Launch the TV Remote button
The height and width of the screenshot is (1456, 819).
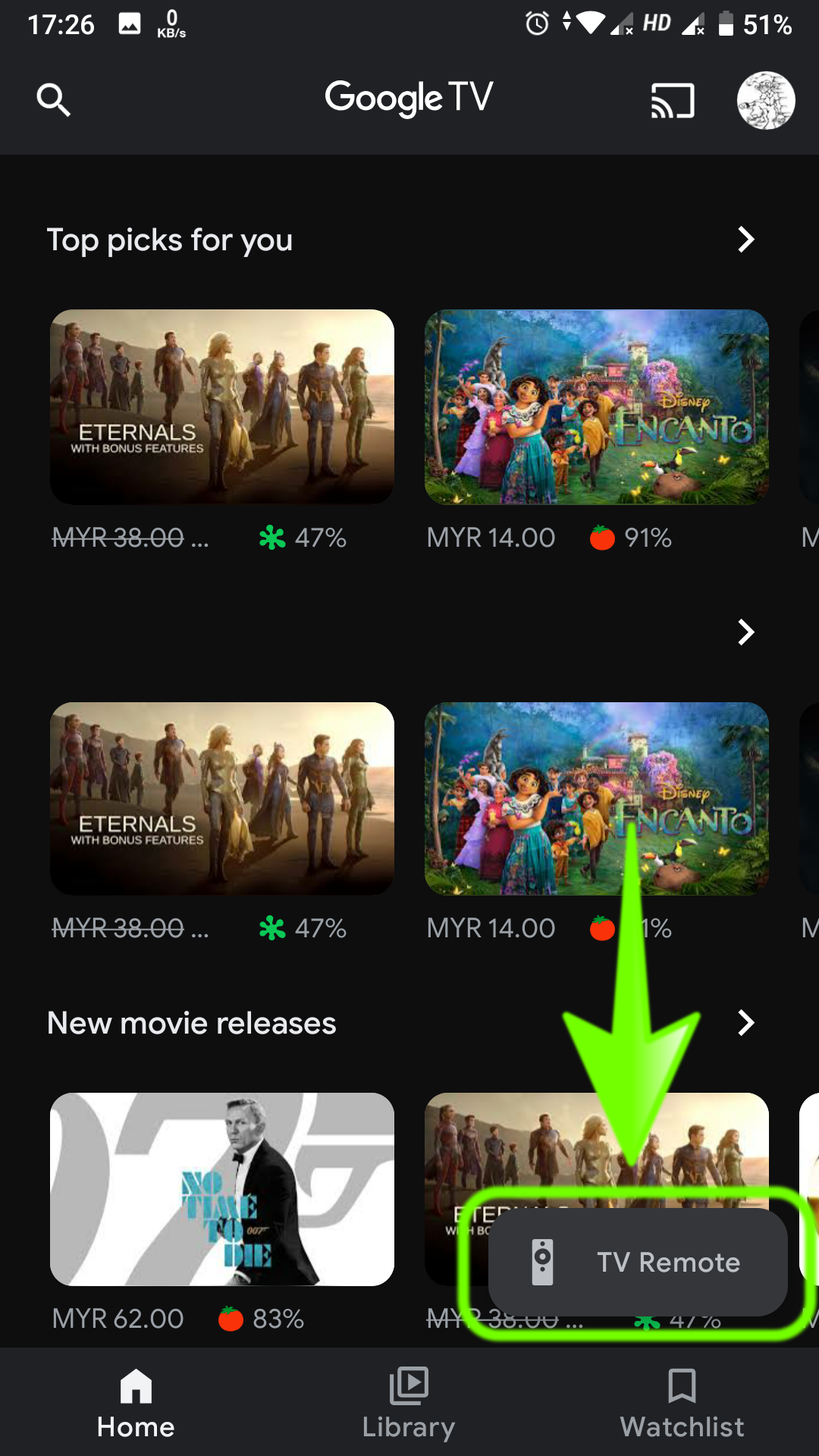pyautogui.click(x=638, y=1262)
